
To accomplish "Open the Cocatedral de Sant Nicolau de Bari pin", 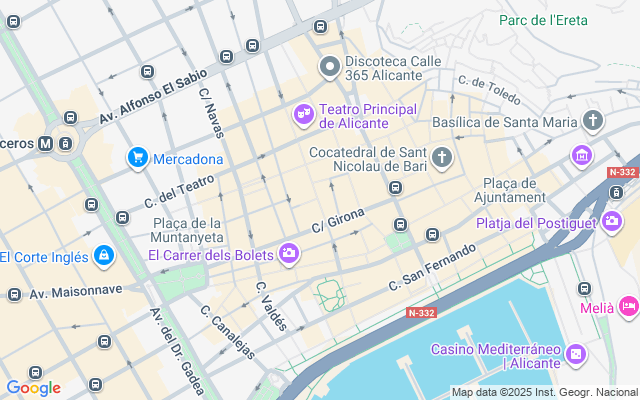I will click(442, 158).
